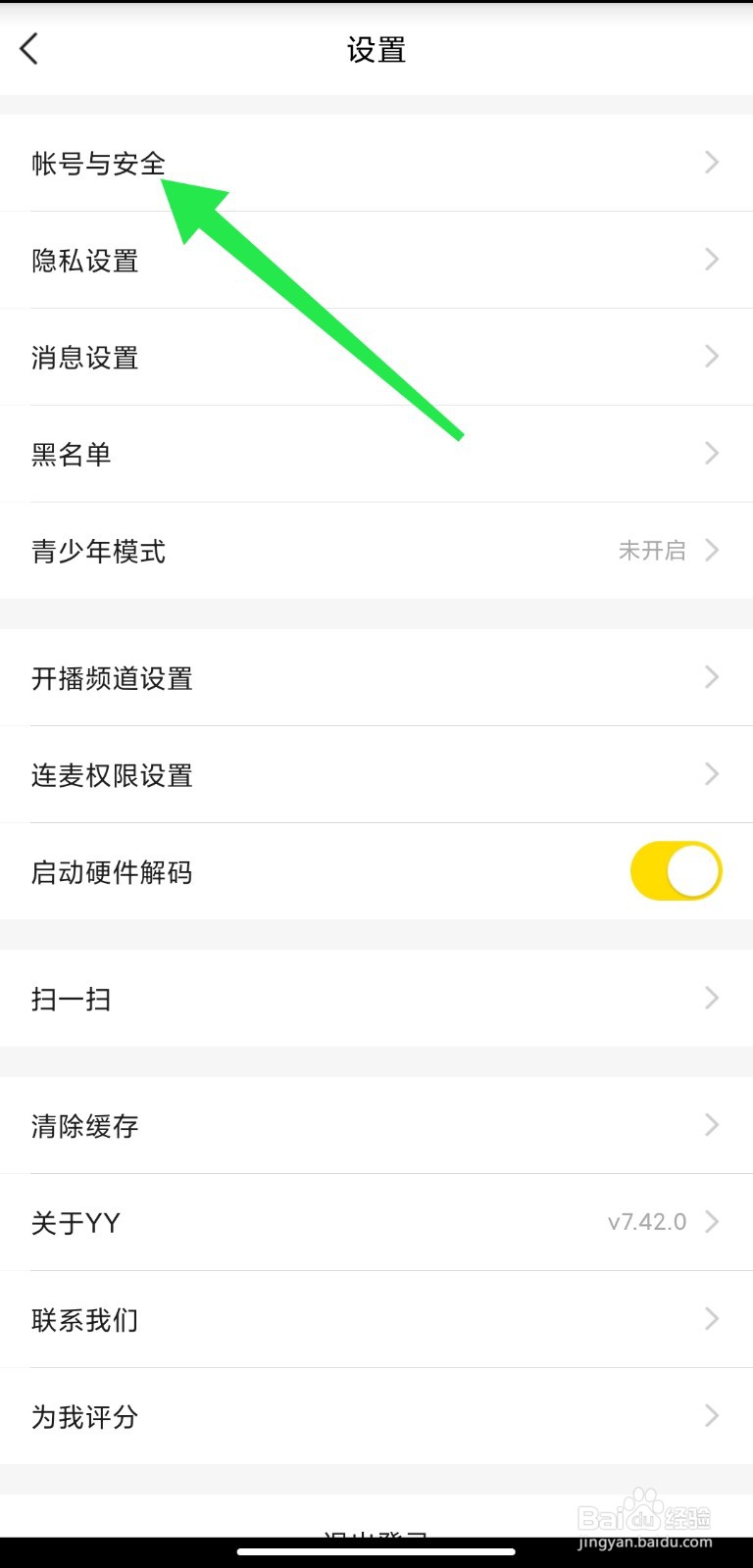Screen dimensions: 753x1568
Task: Tap the back arrow to leave Settings
Action: pos(28,47)
